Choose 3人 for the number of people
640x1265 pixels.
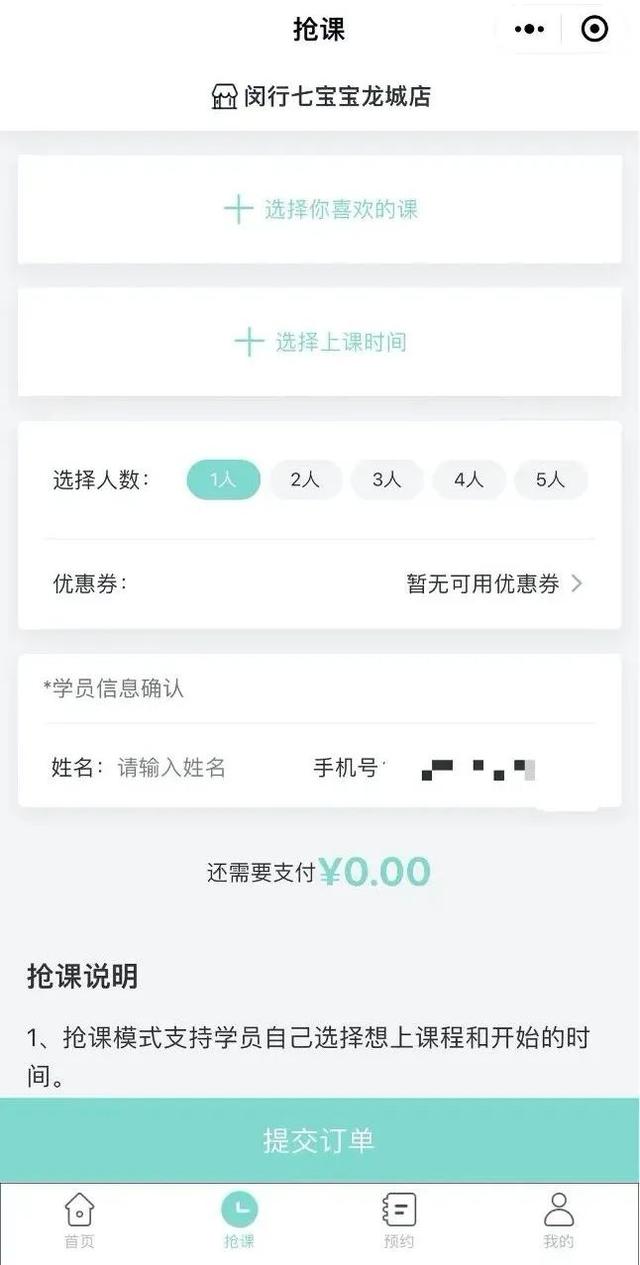tap(386, 480)
